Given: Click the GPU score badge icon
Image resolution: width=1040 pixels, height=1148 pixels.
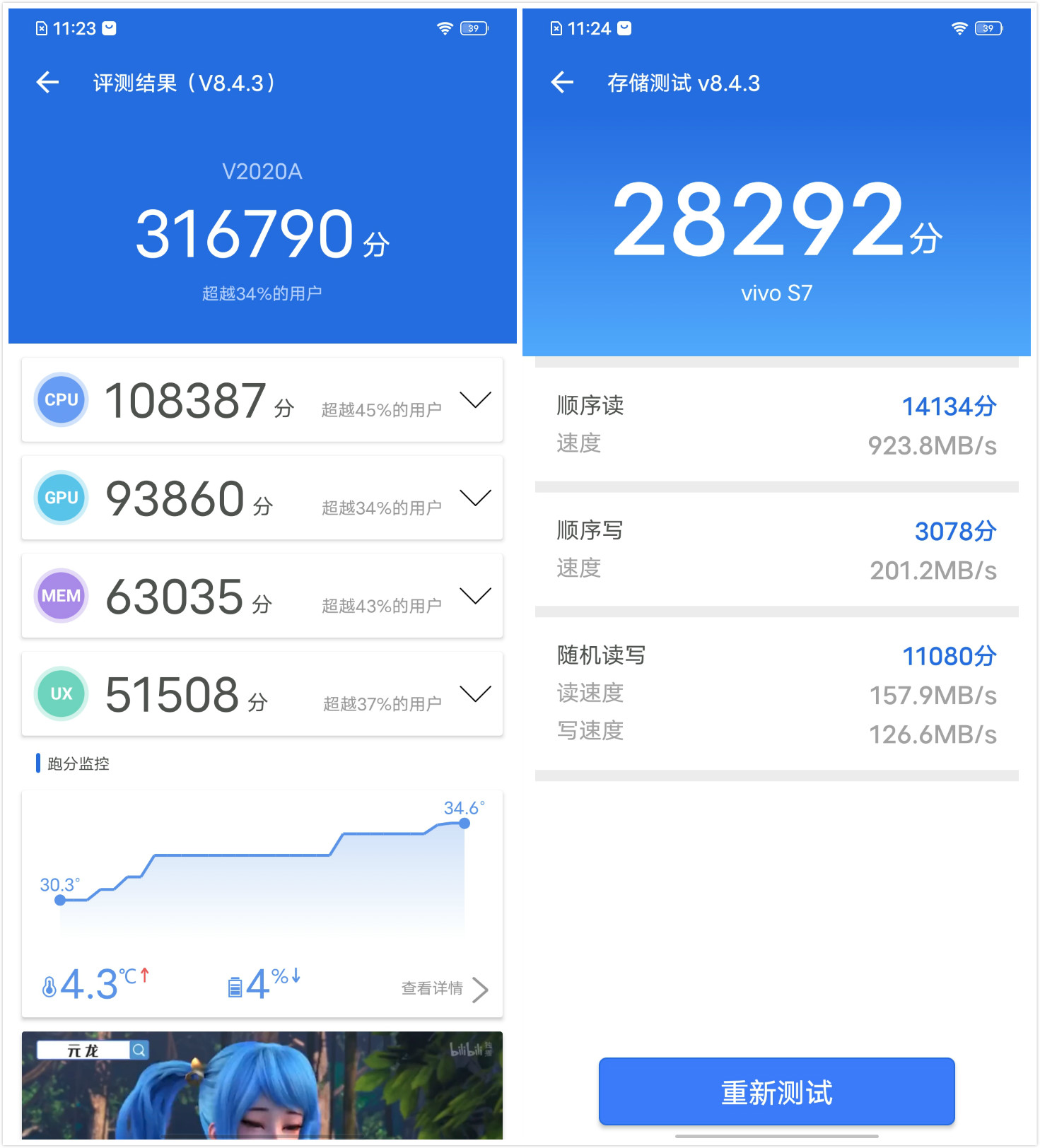Looking at the screenshot, I should point(61,498).
